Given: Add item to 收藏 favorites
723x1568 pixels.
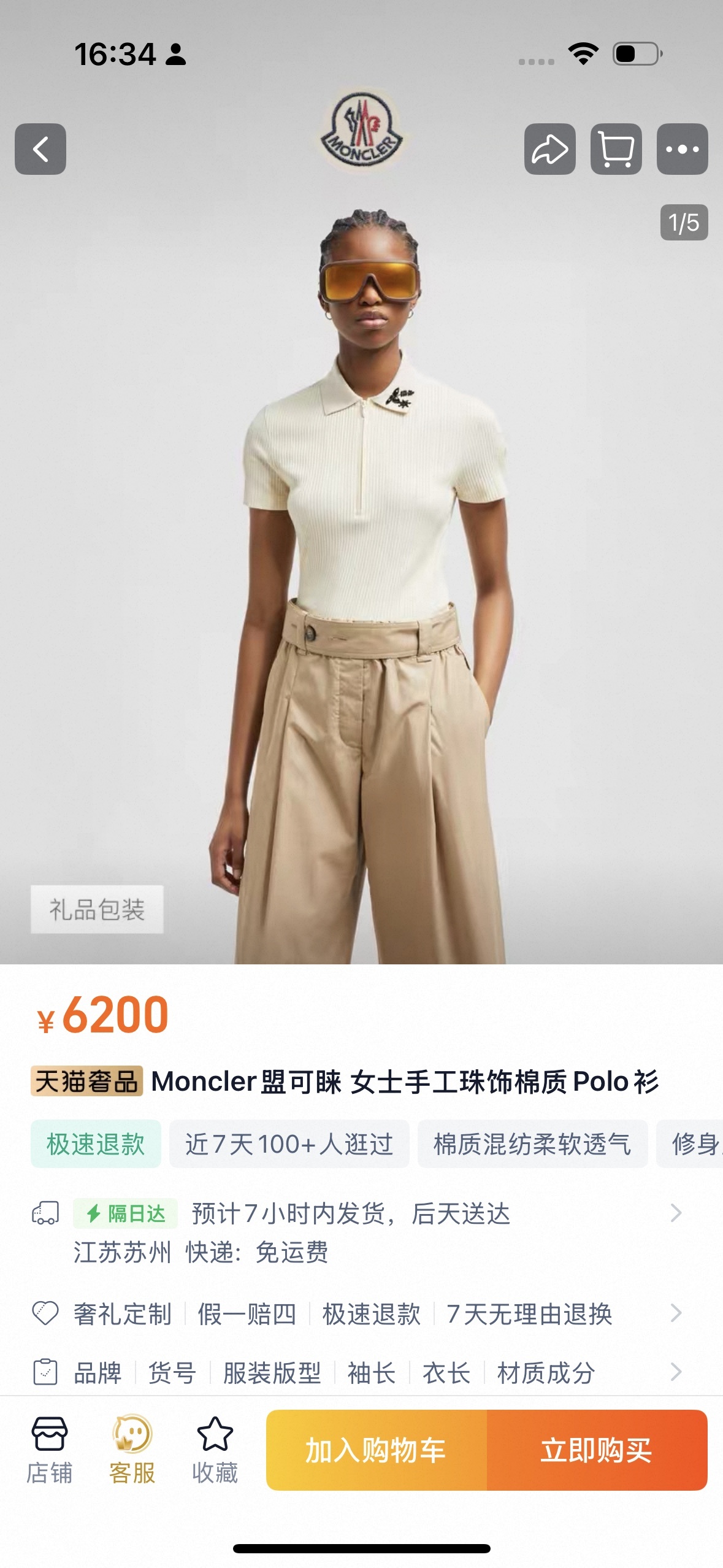Looking at the screenshot, I should coord(215,1450).
